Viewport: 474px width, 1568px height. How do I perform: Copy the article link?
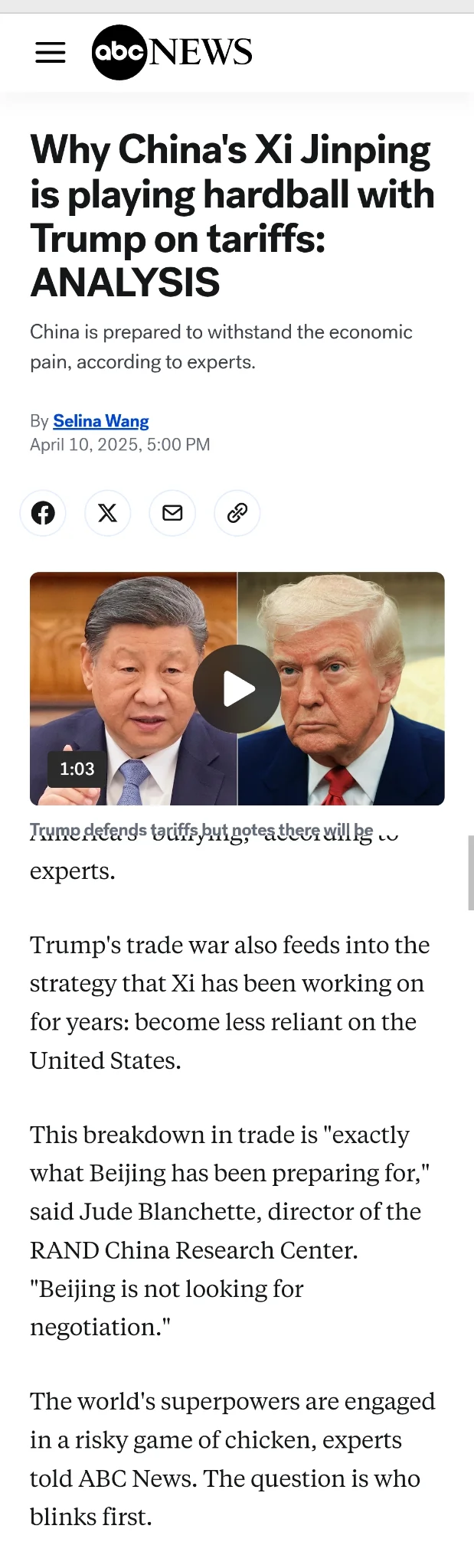(237, 513)
